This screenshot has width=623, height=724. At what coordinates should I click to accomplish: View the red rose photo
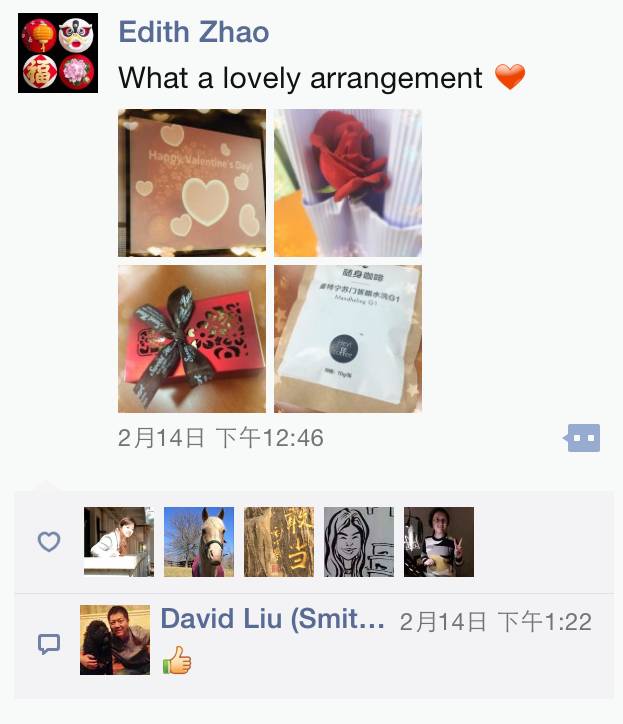(348, 183)
